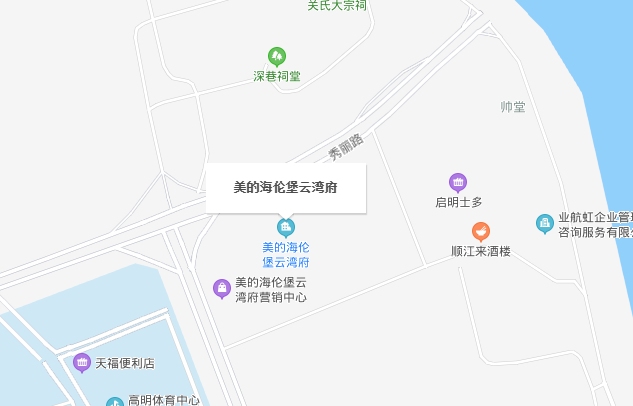Select the 美的海伦堡云湾府营销中心 marker
Screen dimensions: 633x406
[x=222, y=289]
